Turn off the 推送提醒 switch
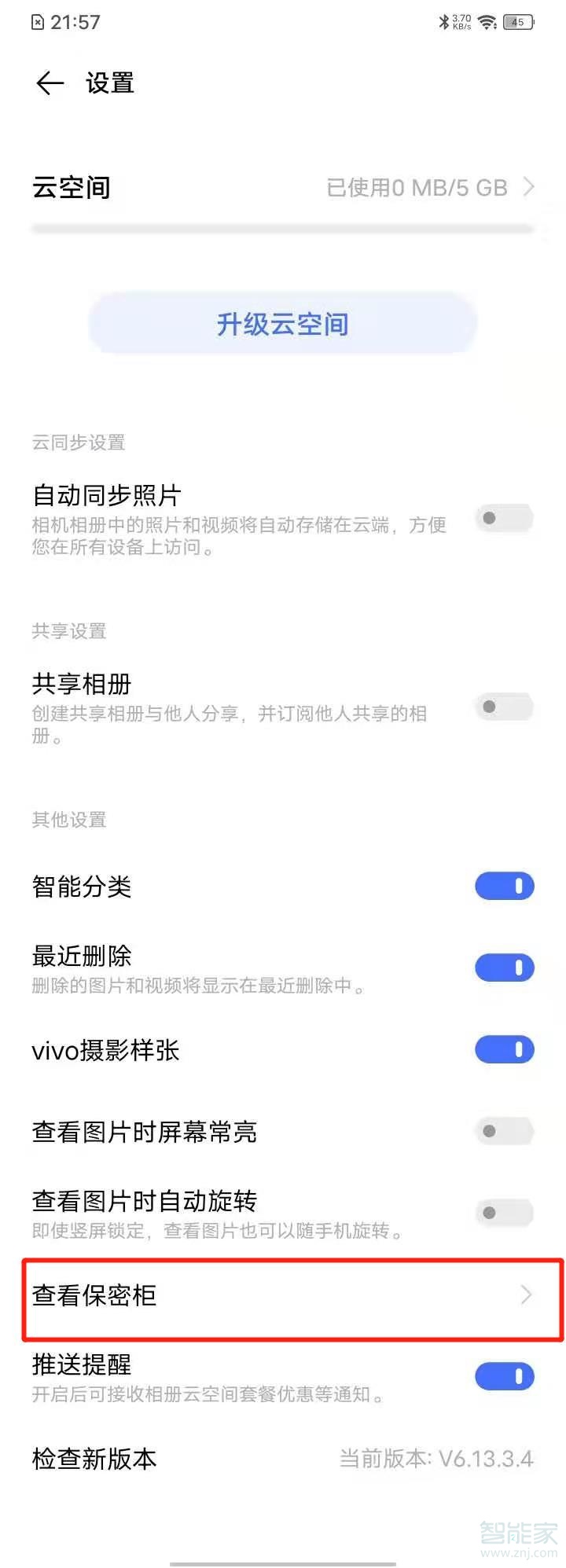This screenshot has width=566, height=1568. pyautogui.click(x=504, y=1376)
